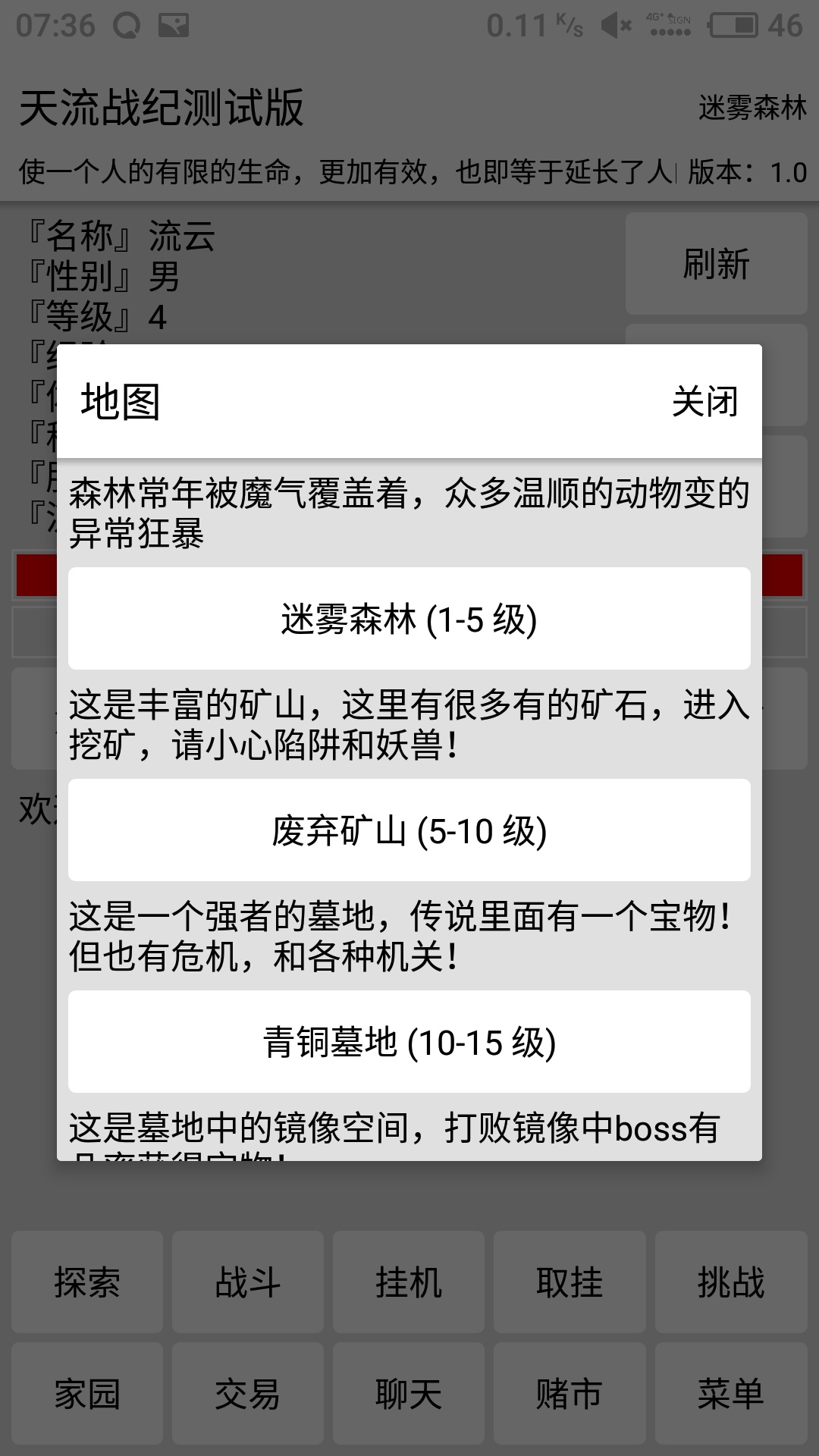The height and width of the screenshot is (1456, 819).
Task: Select 迷雾森林 (1-5 级) map
Action: point(409,619)
